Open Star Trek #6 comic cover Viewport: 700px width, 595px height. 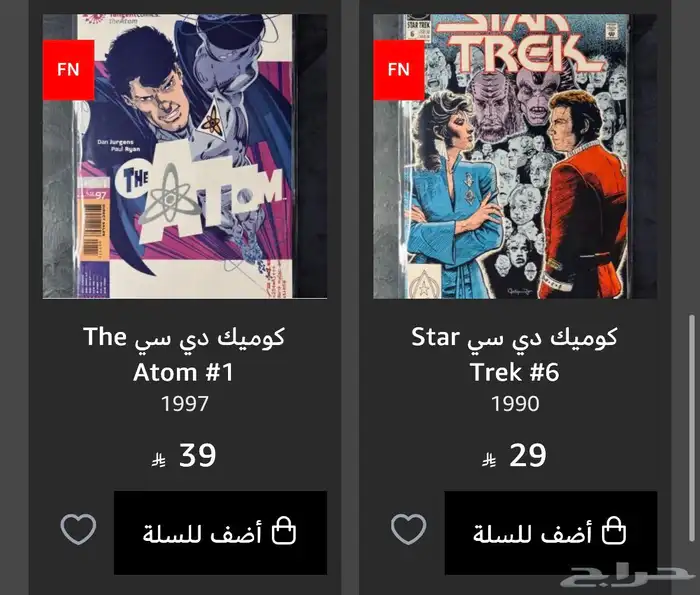515,157
